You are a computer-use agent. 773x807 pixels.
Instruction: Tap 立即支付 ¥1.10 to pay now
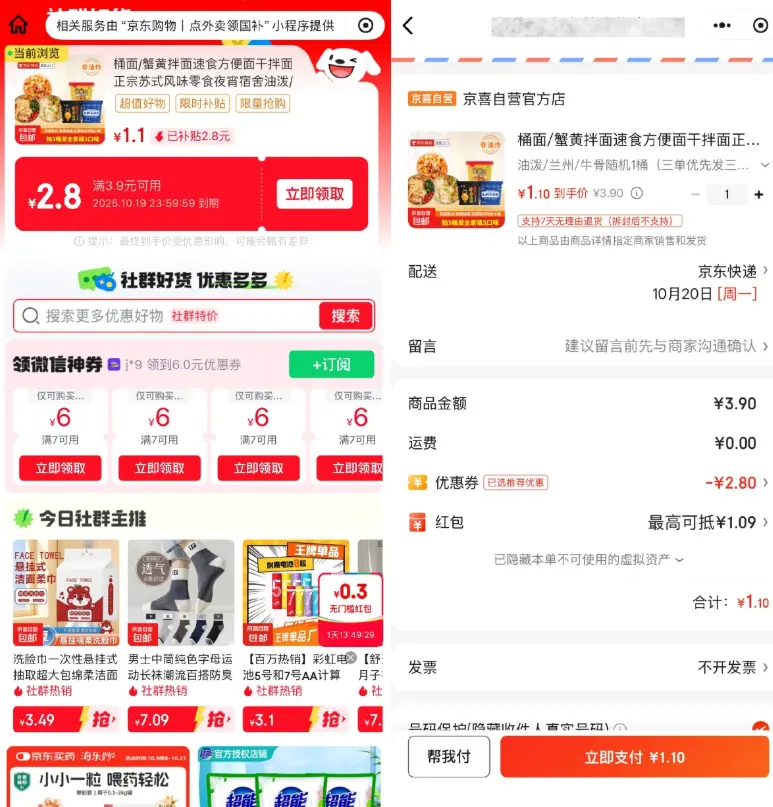(x=634, y=757)
